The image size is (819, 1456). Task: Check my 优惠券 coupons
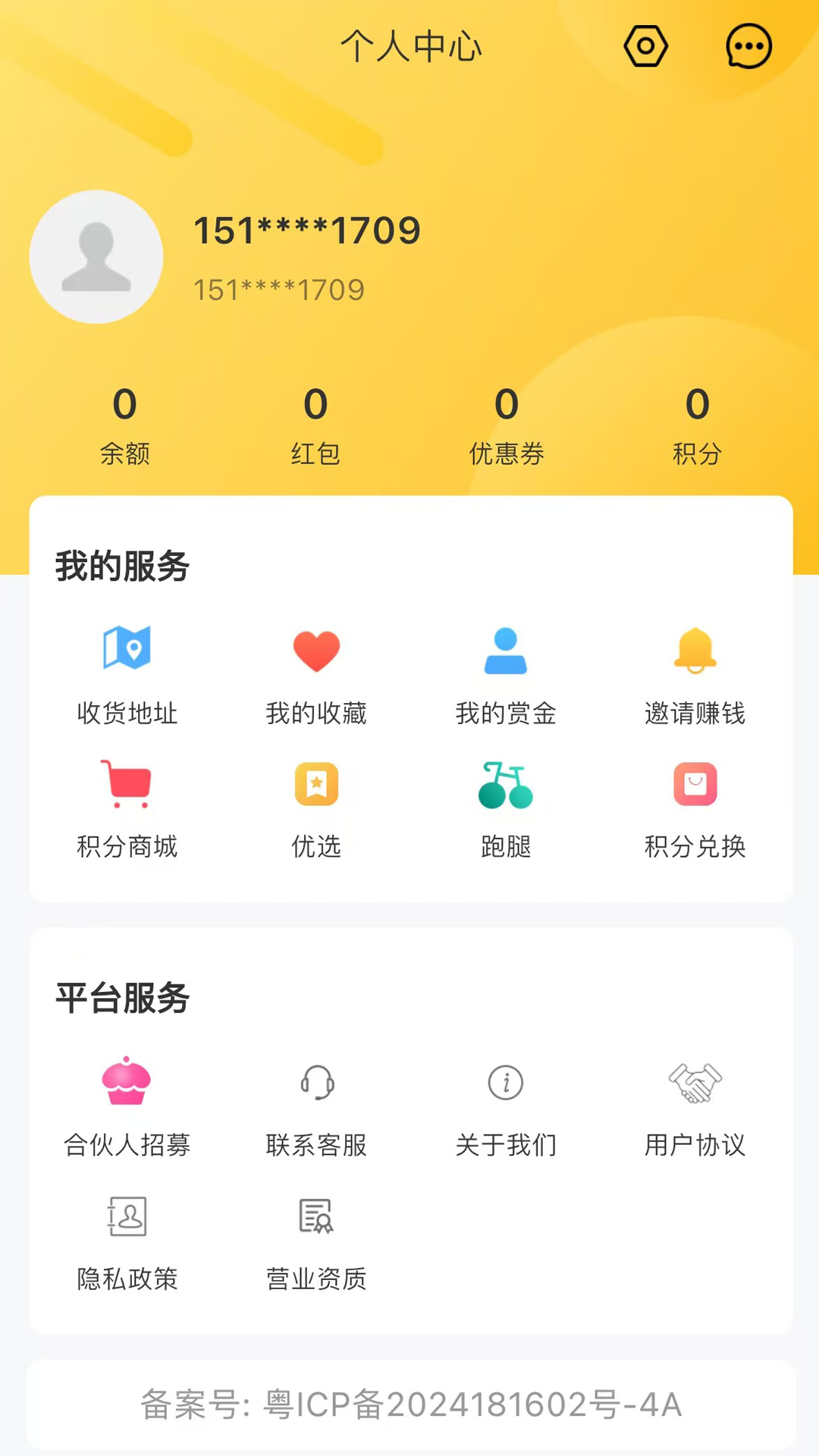[x=507, y=424]
